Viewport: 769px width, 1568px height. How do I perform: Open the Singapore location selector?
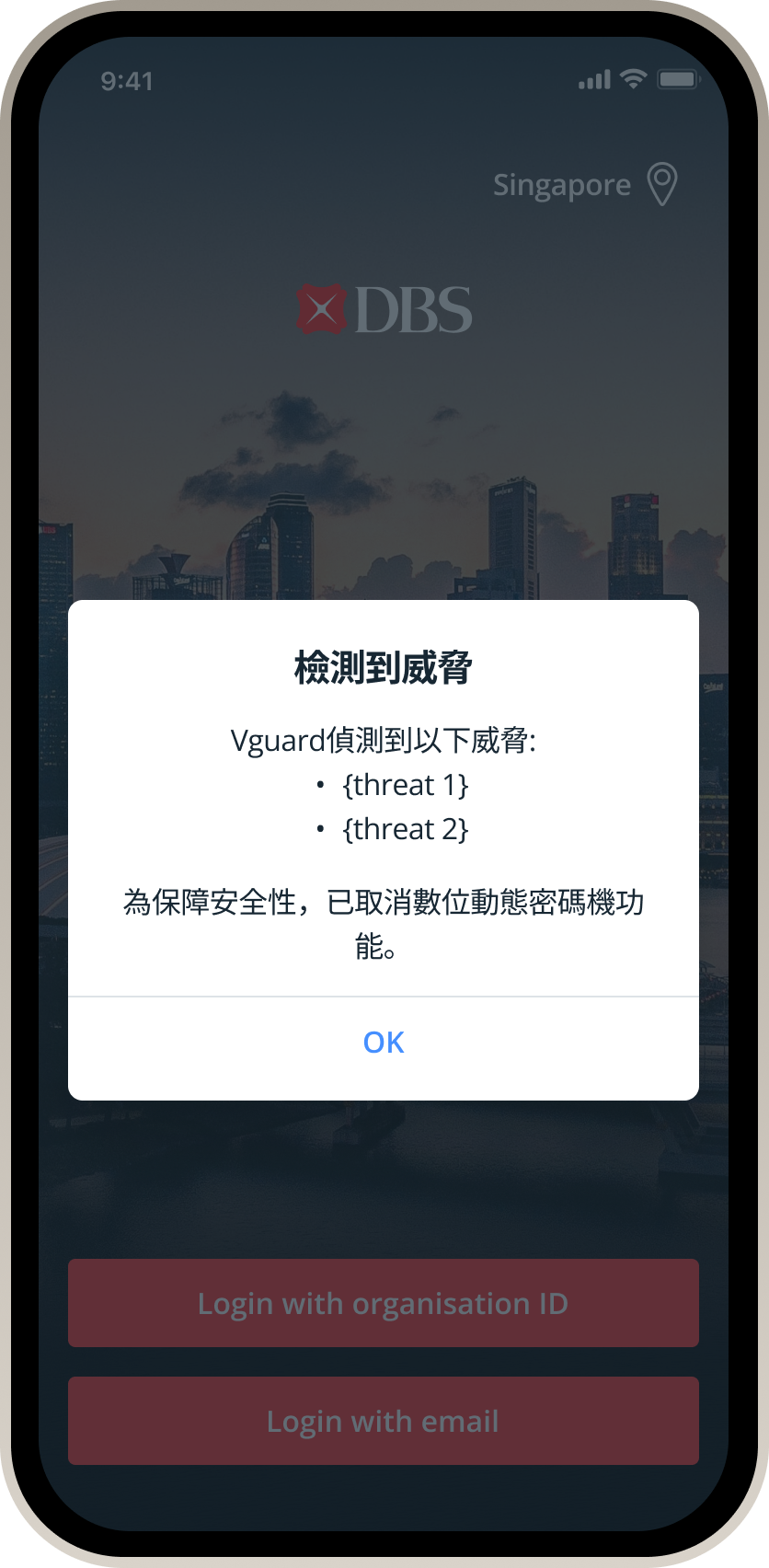point(585,185)
